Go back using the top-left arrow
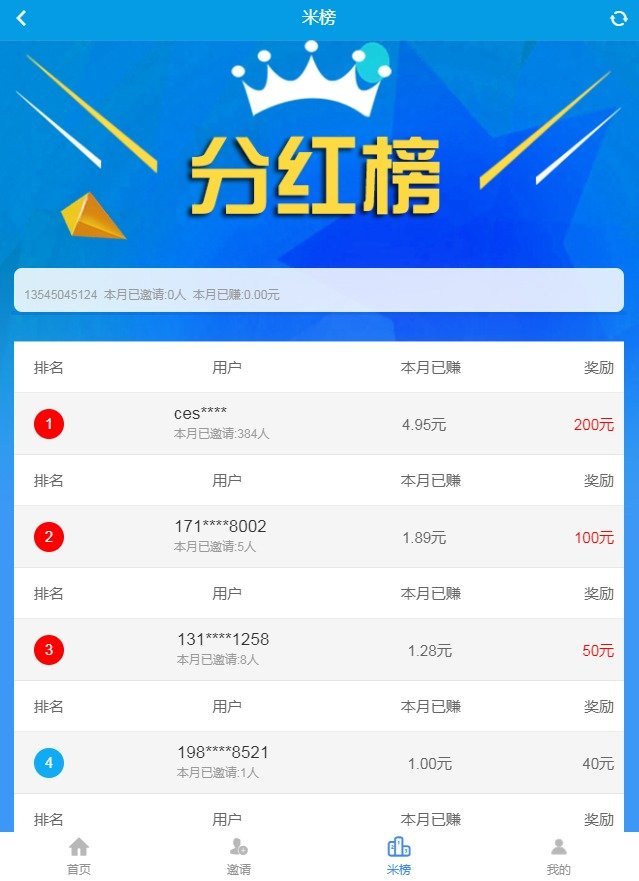 [x=22, y=18]
